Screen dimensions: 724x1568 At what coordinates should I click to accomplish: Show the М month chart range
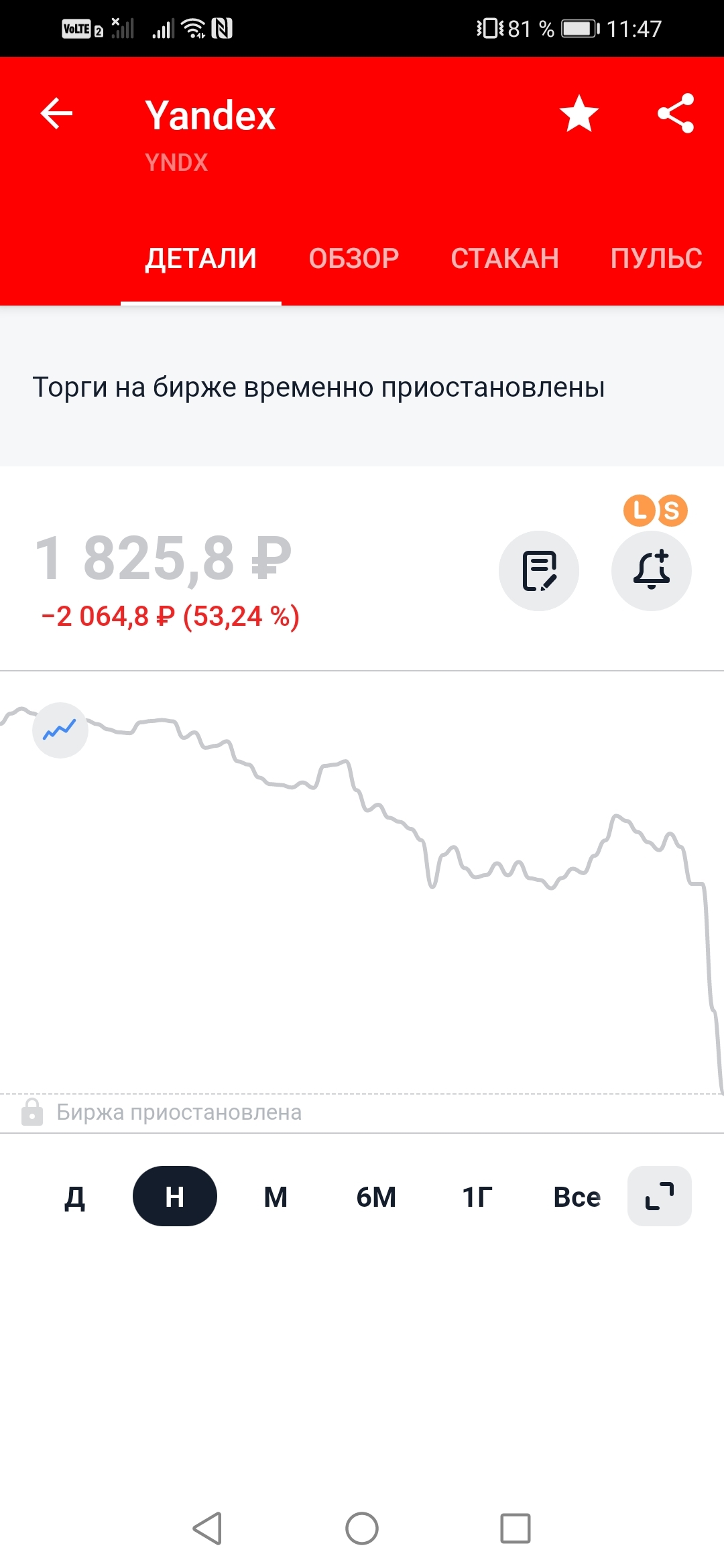[x=276, y=1197]
